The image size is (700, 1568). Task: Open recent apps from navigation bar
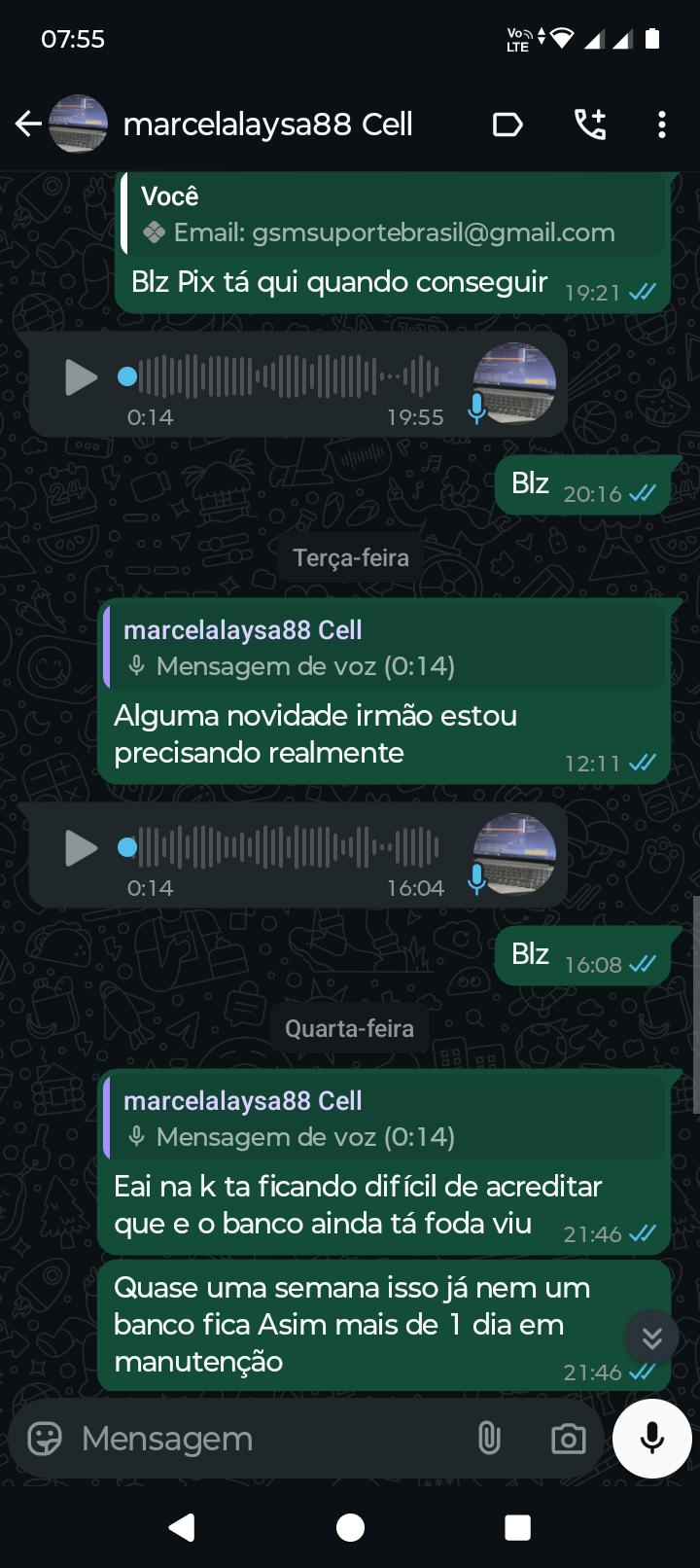click(x=517, y=1528)
